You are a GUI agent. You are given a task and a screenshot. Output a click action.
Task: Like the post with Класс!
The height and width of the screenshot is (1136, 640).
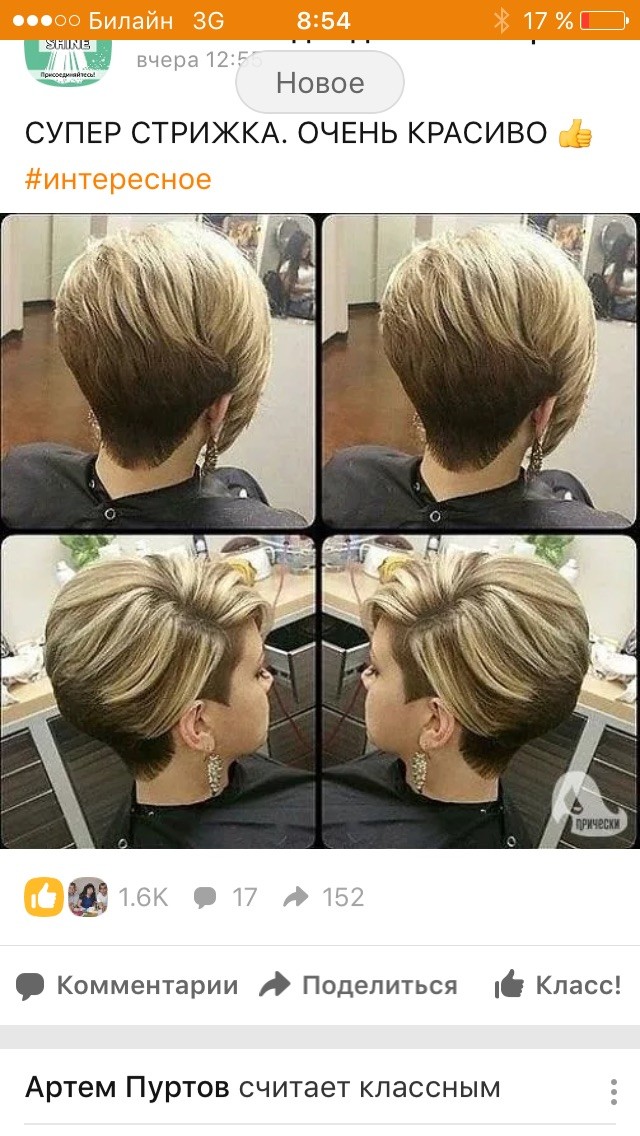pyautogui.click(x=558, y=985)
